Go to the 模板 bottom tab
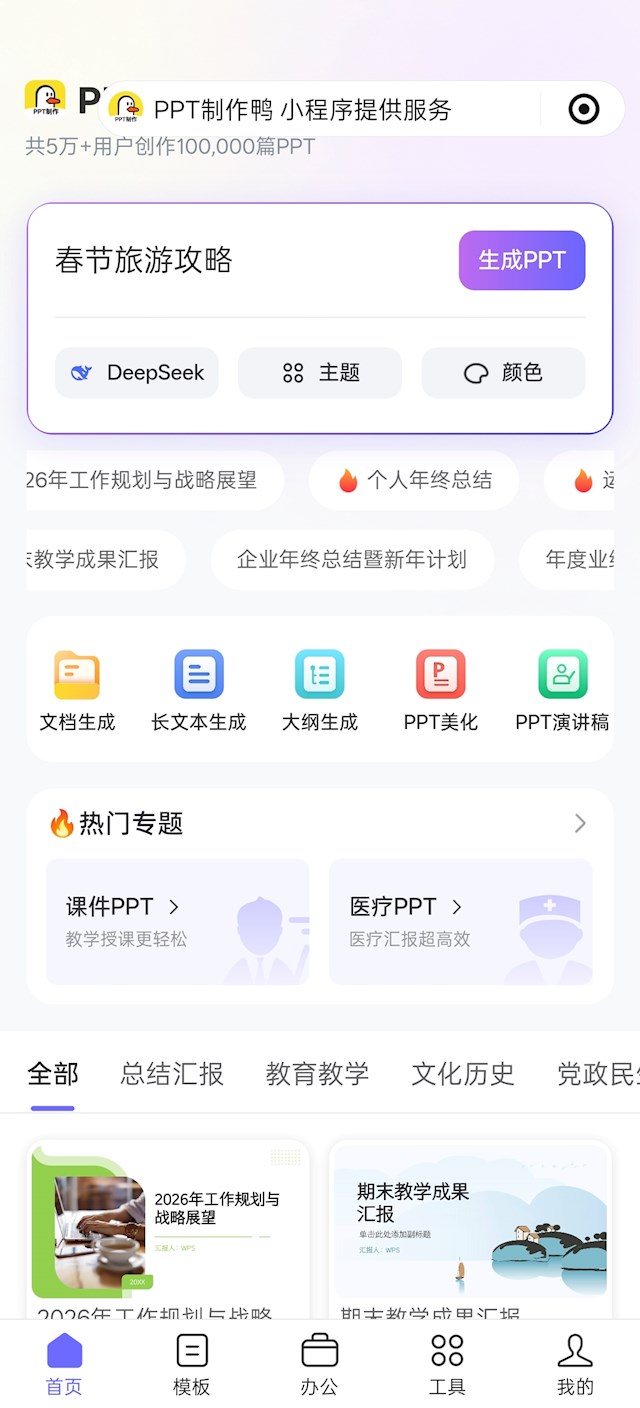Viewport: 640px width, 1408px height. [192, 1364]
